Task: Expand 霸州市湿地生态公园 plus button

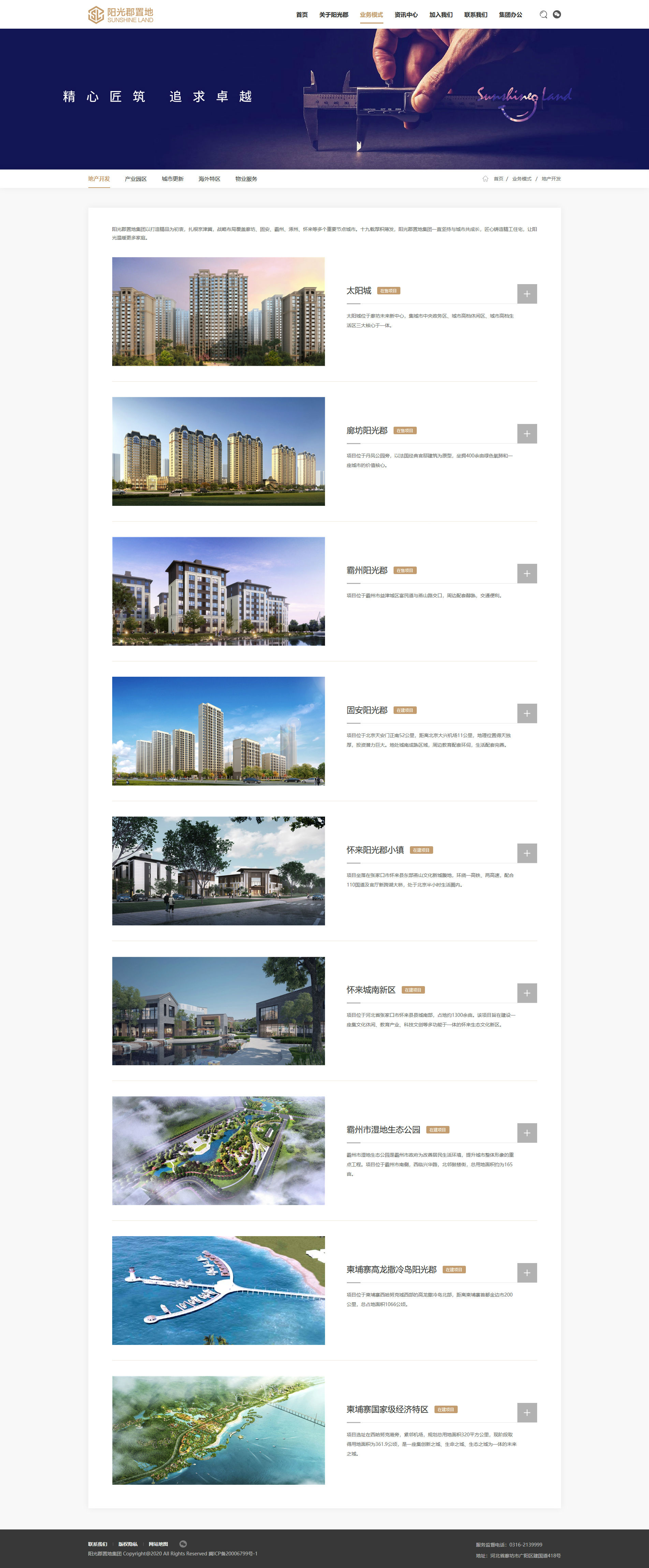Action: (527, 1133)
